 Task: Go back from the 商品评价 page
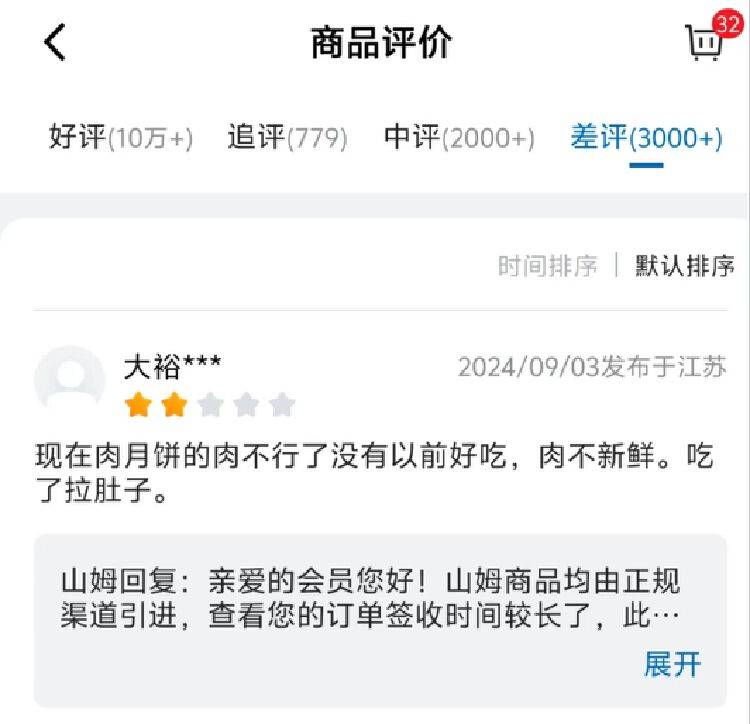click(55, 43)
